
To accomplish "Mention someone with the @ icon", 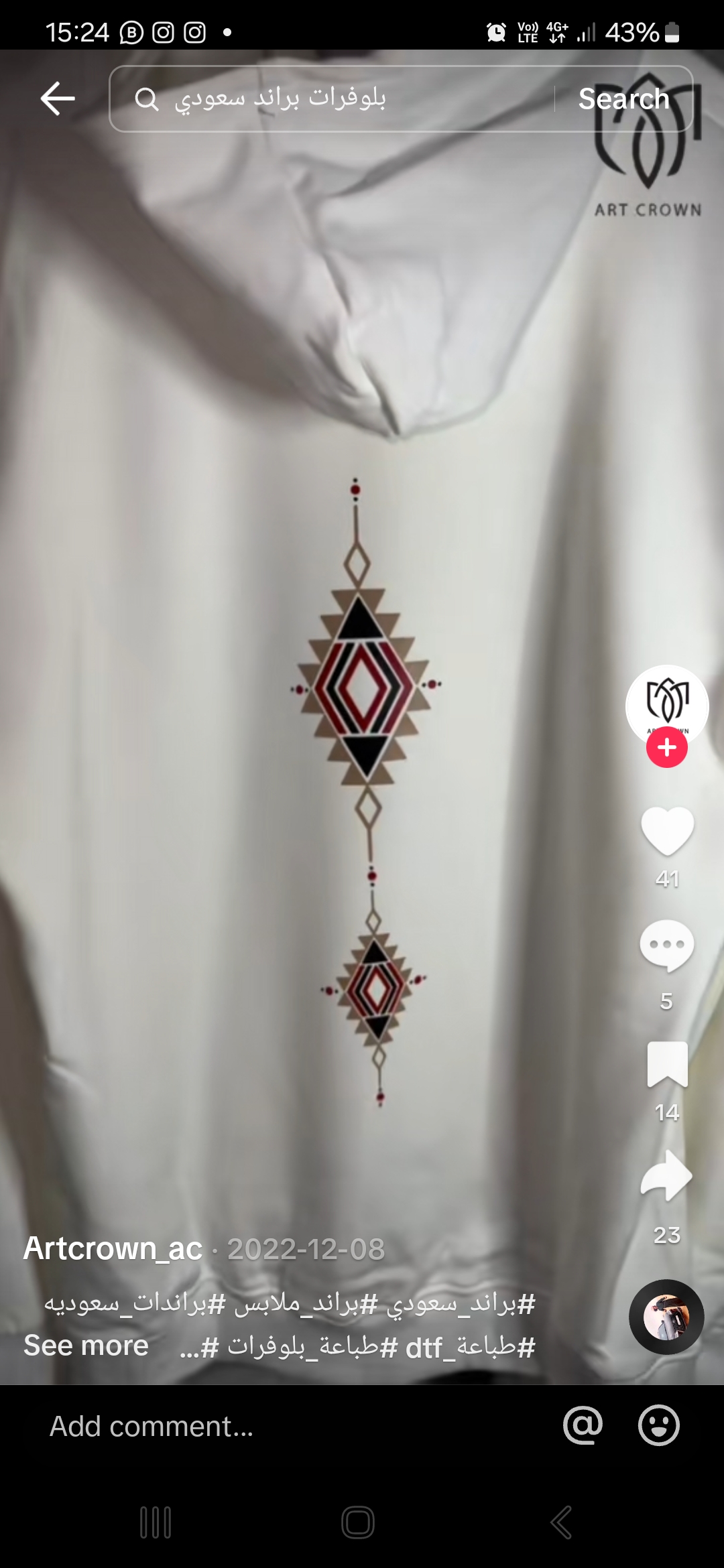I will click(x=583, y=1425).
